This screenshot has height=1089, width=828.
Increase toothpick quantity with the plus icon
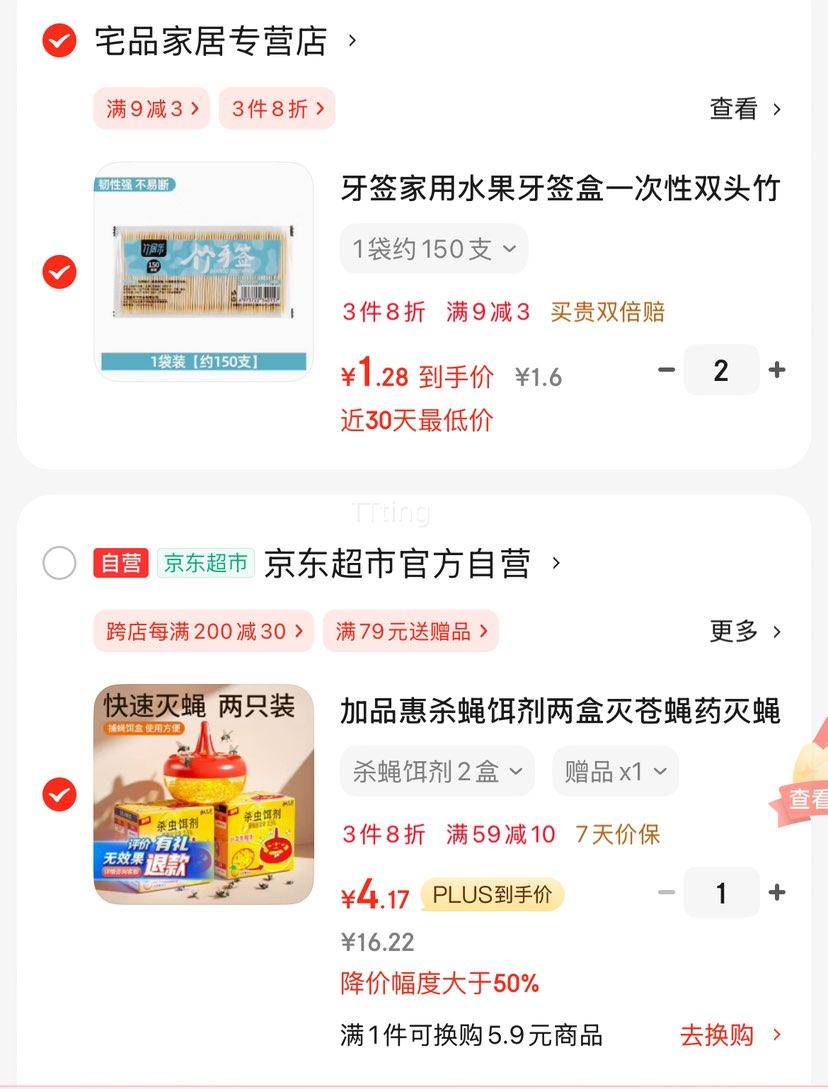tap(777, 370)
